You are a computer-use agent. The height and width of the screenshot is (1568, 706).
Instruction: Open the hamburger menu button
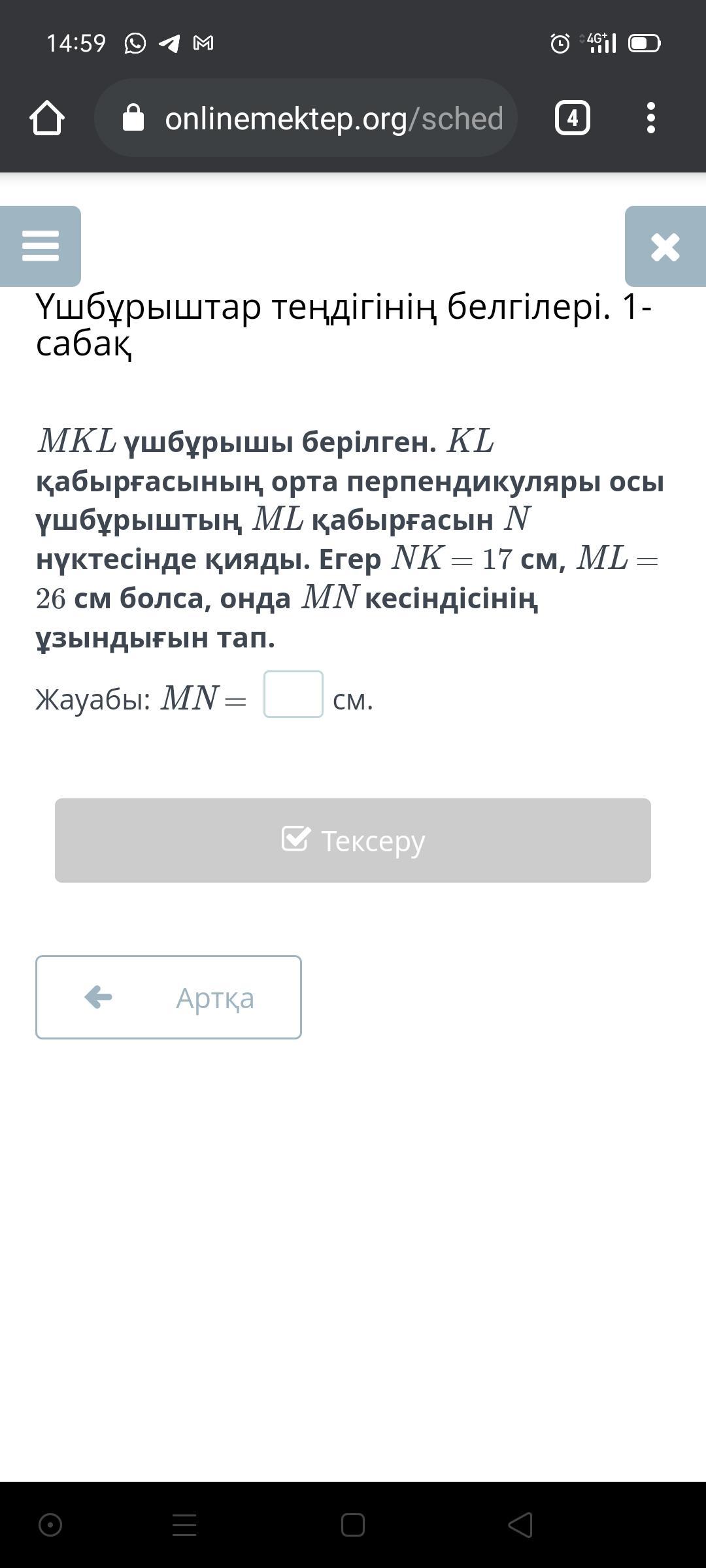[x=41, y=246]
